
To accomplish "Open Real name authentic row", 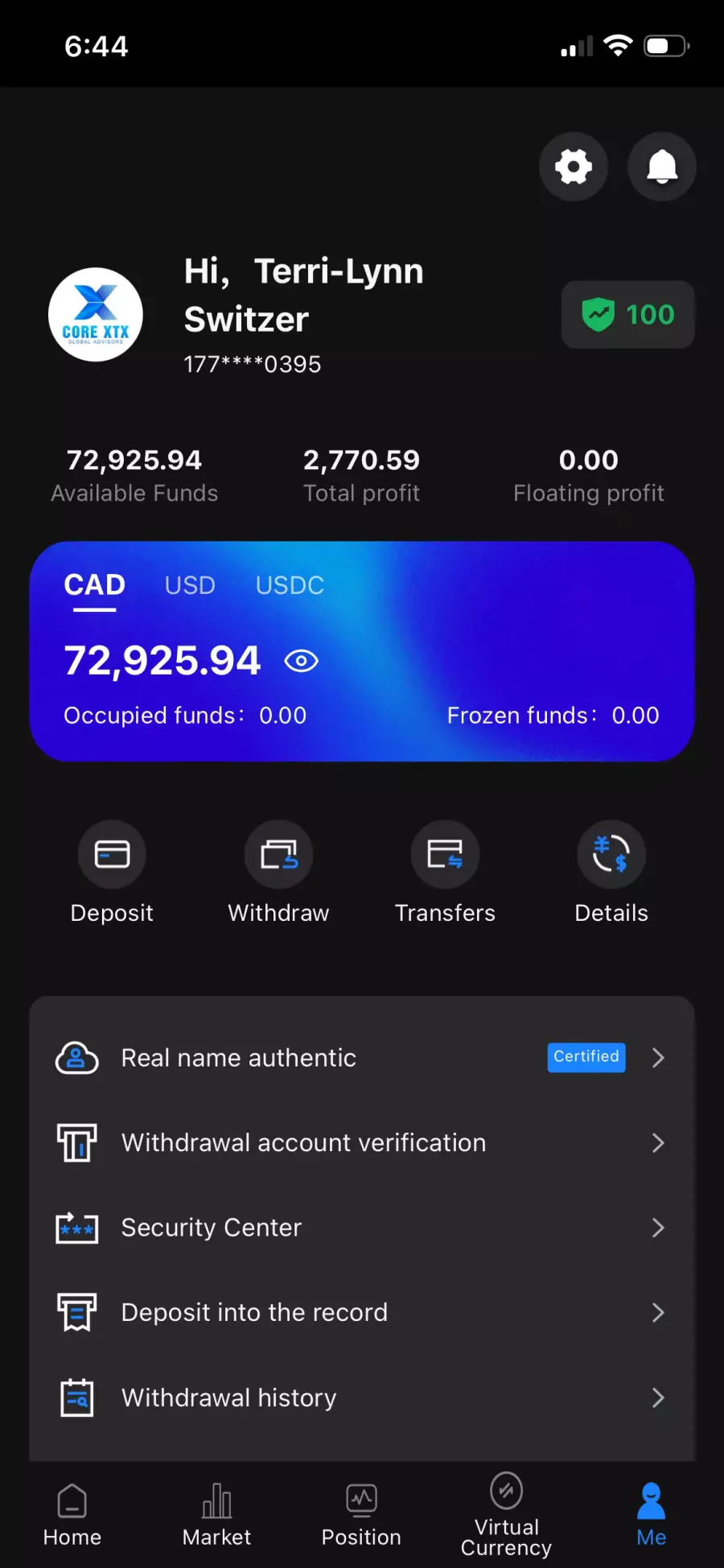I will (362, 1058).
